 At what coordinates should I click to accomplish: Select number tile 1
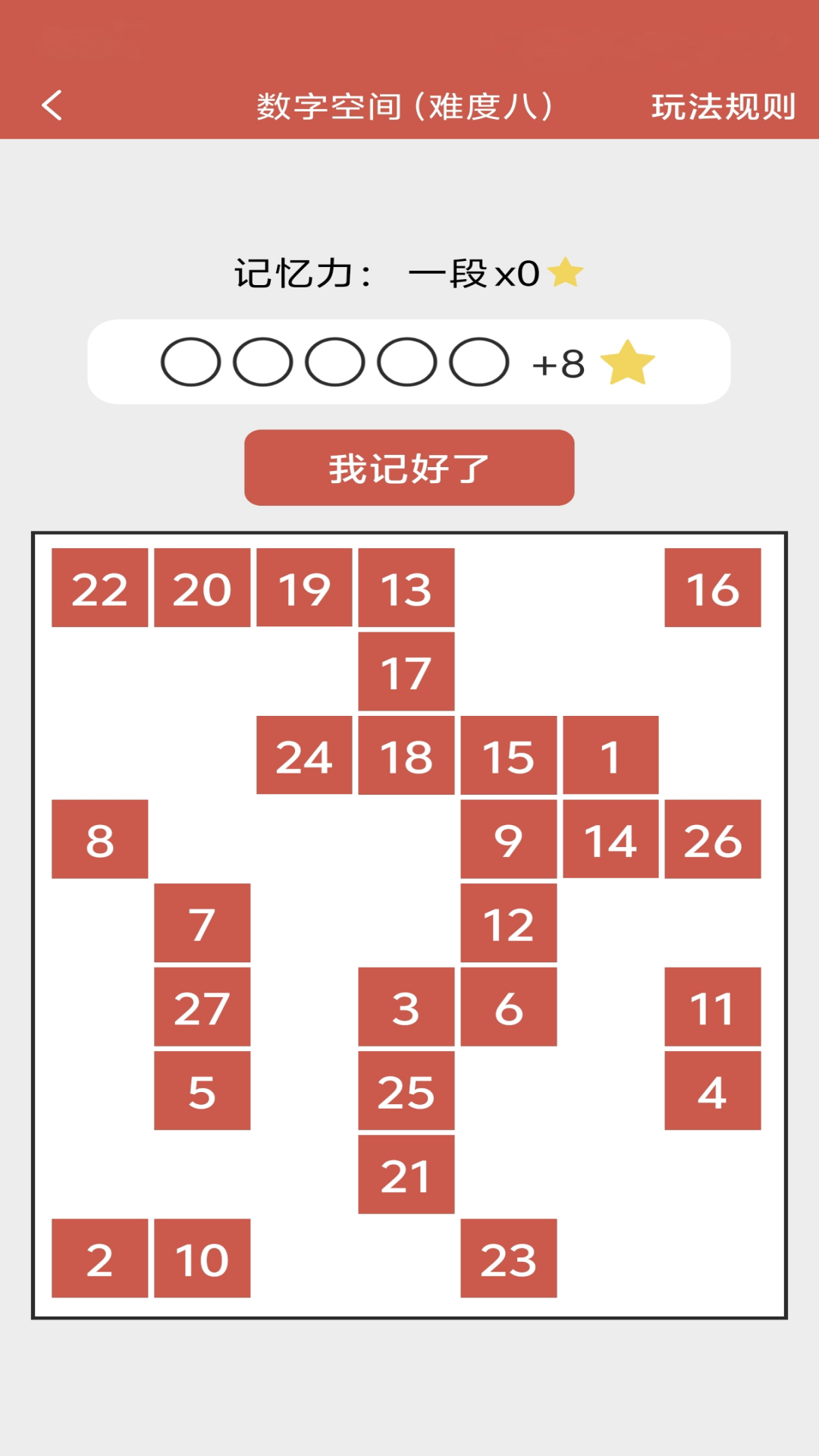point(610,755)
